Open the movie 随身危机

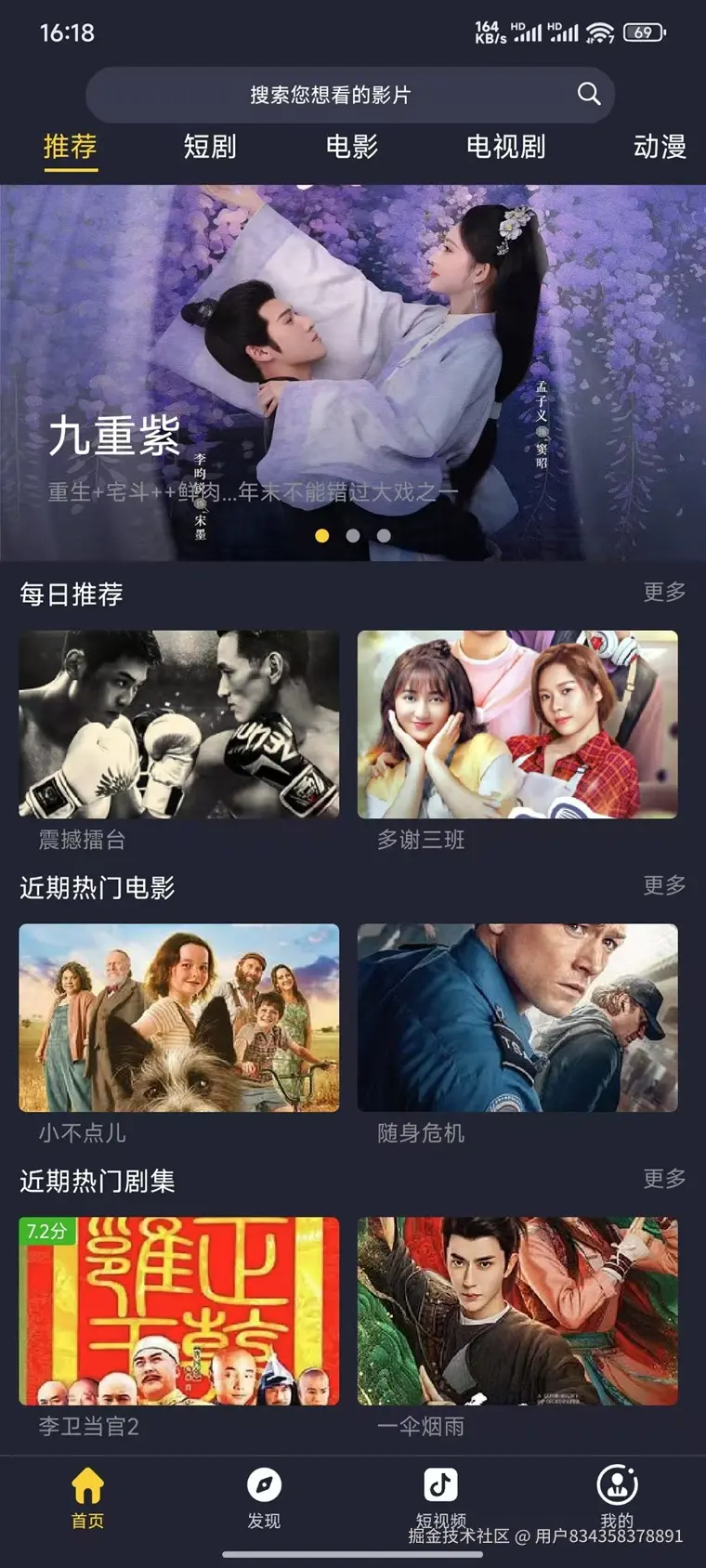517,1017
